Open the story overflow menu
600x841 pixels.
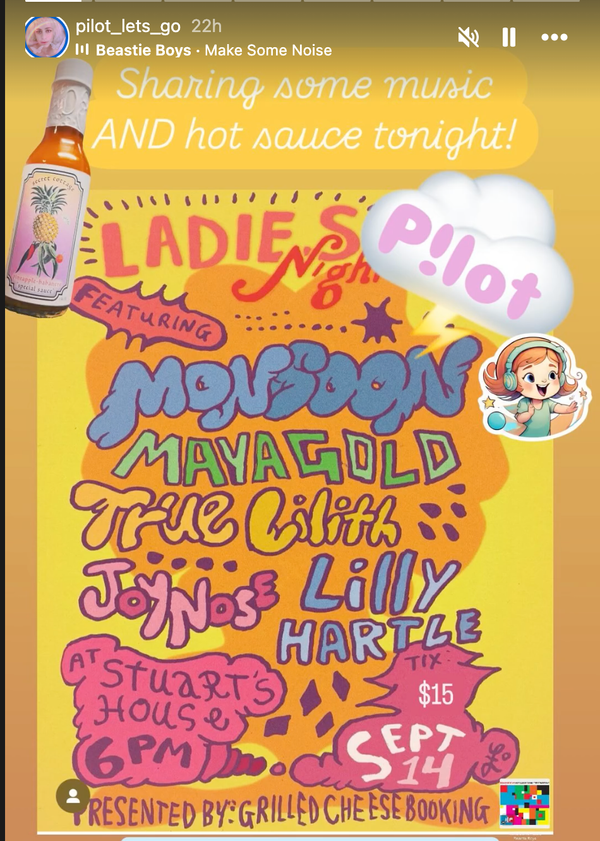coord(554,37)
